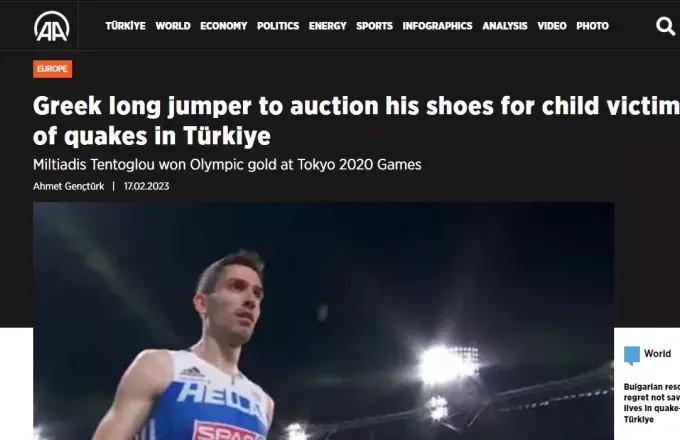
Task: Select the Energy section
Action: tap(328, 26)
